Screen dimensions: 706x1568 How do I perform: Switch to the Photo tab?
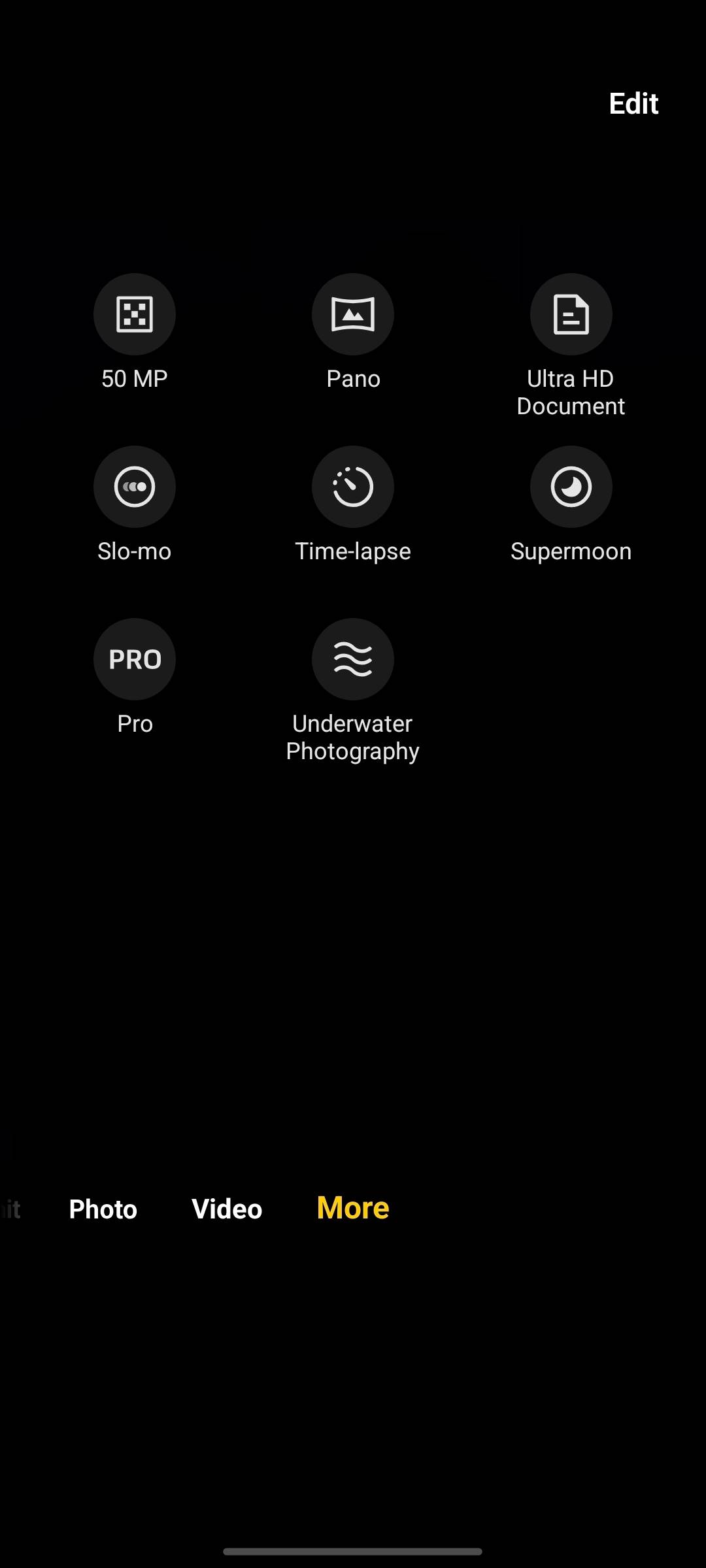point(103,1209)
